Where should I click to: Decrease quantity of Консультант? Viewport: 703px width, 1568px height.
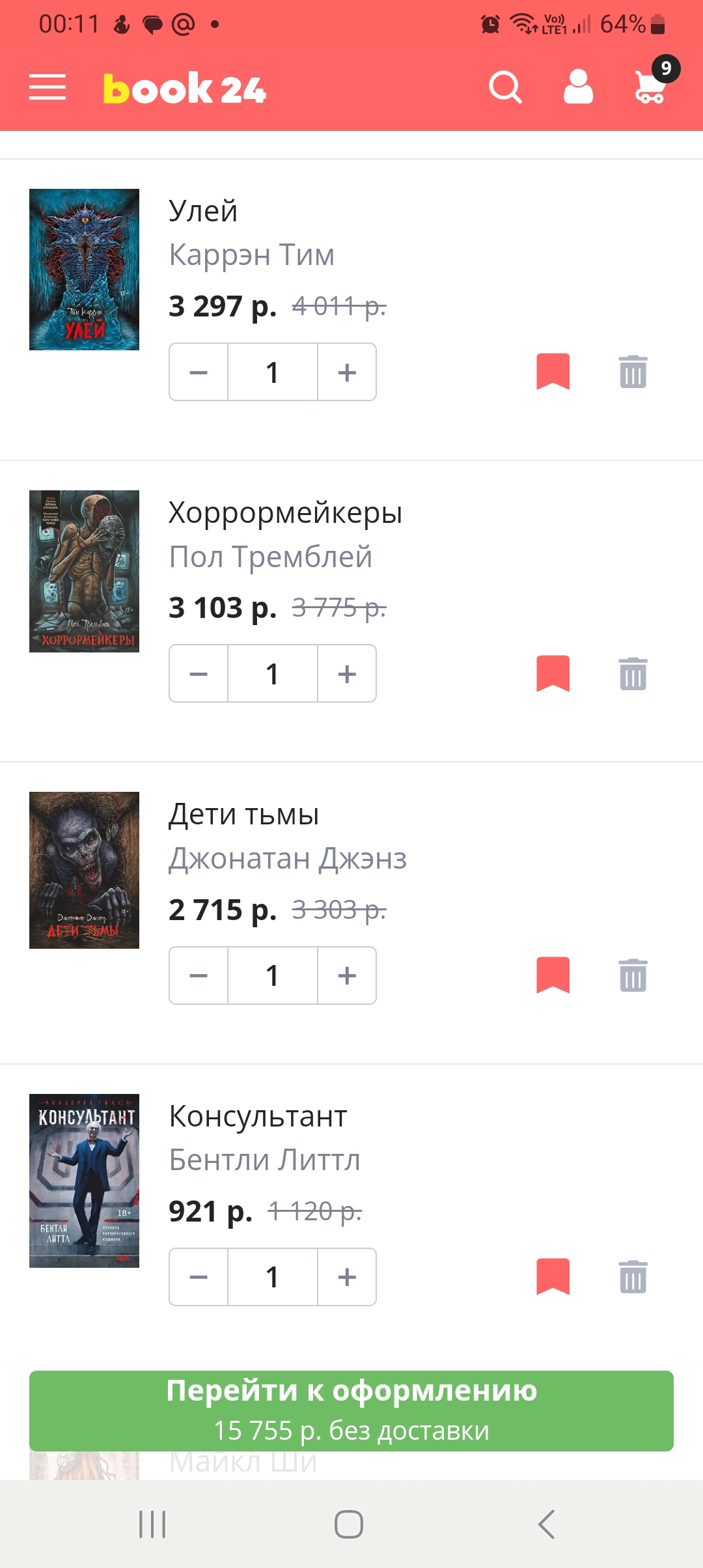click(199, 1277)
